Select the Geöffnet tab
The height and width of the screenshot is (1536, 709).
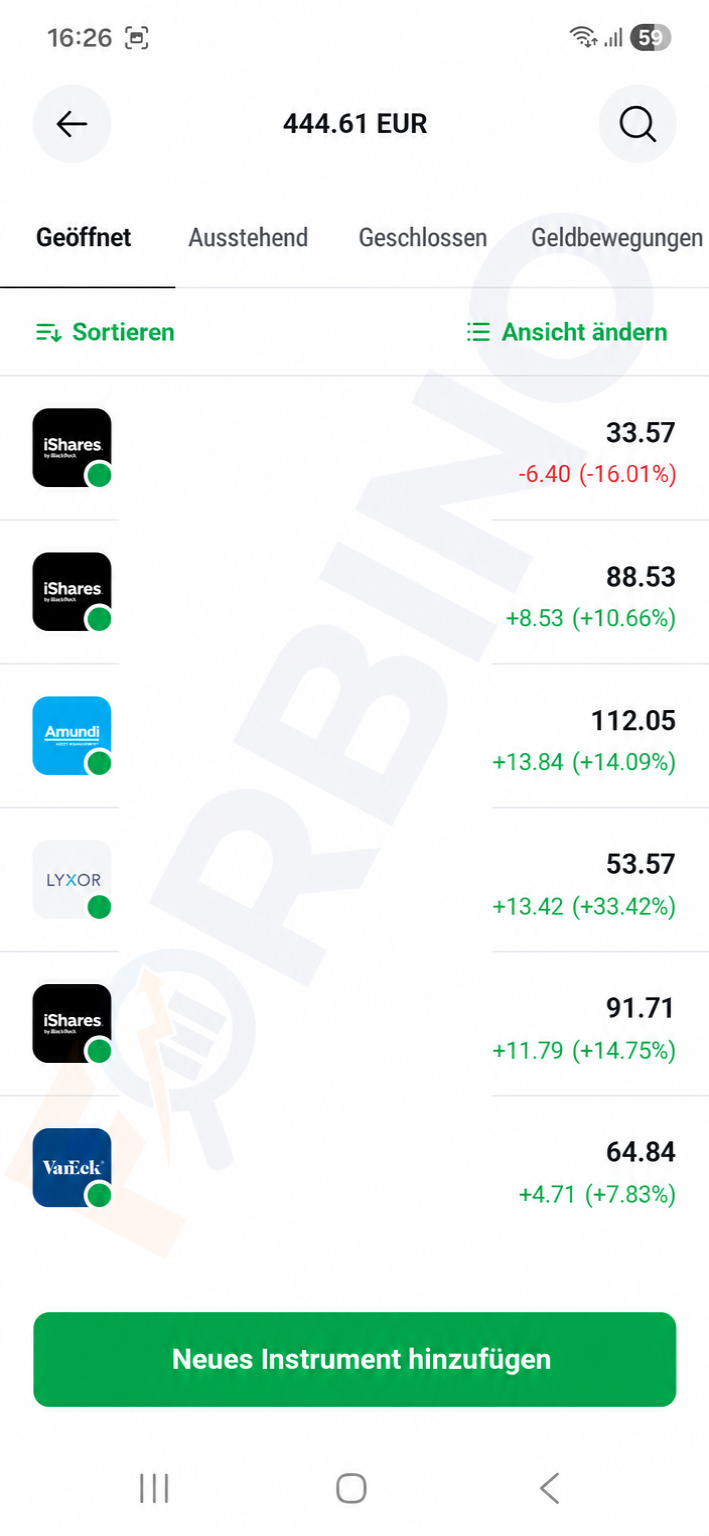click(x=84, y=238)
